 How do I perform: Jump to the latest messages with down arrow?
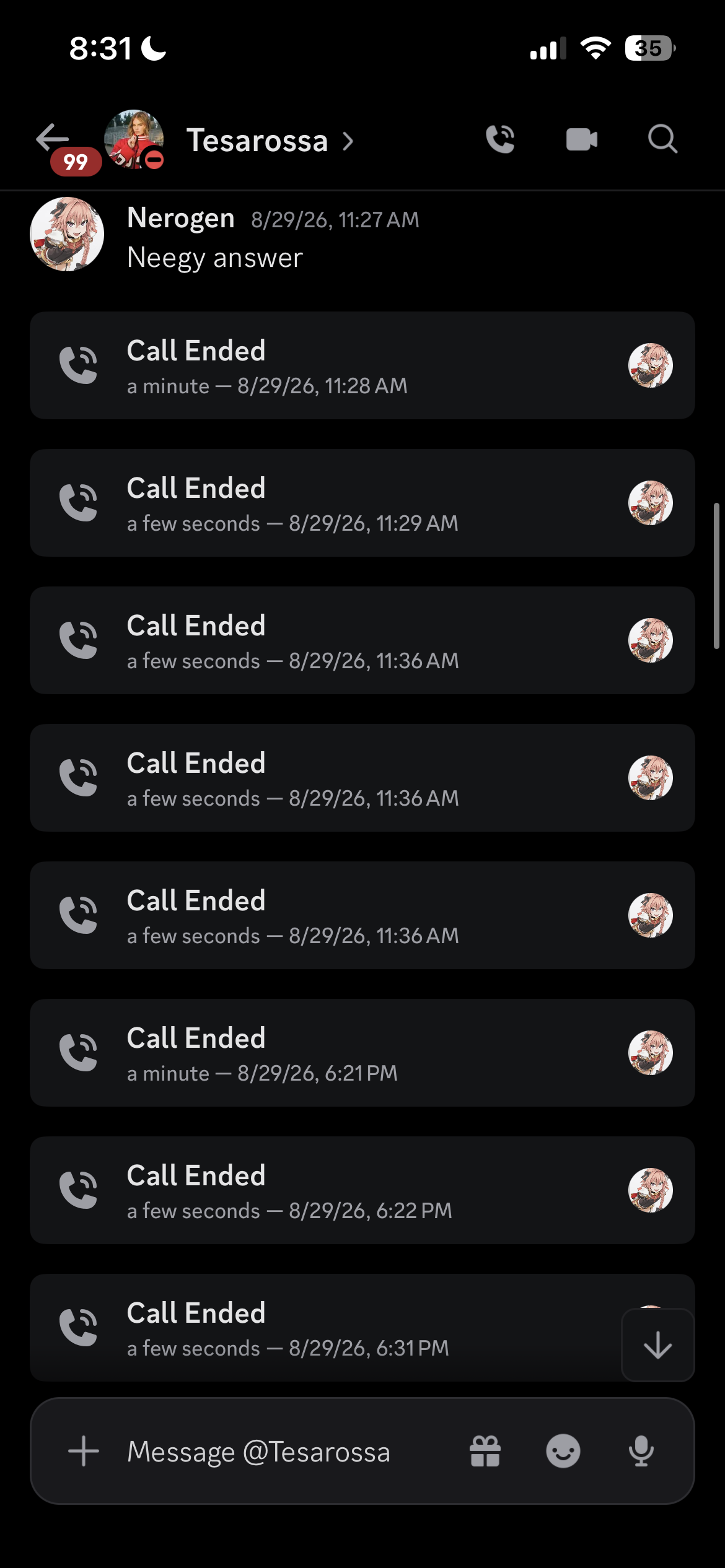658,1345
